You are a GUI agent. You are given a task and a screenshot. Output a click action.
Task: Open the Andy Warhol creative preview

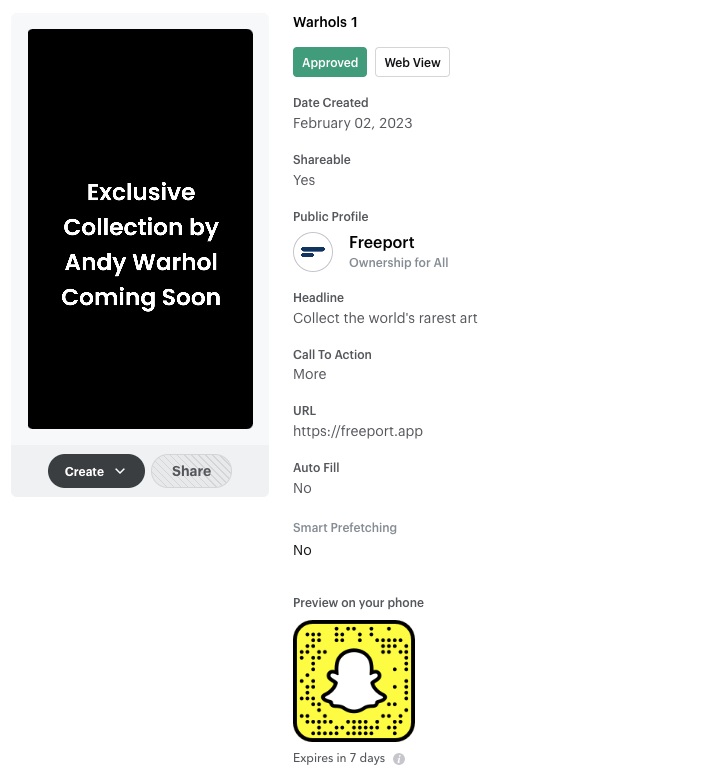click(x=140, y=229)
